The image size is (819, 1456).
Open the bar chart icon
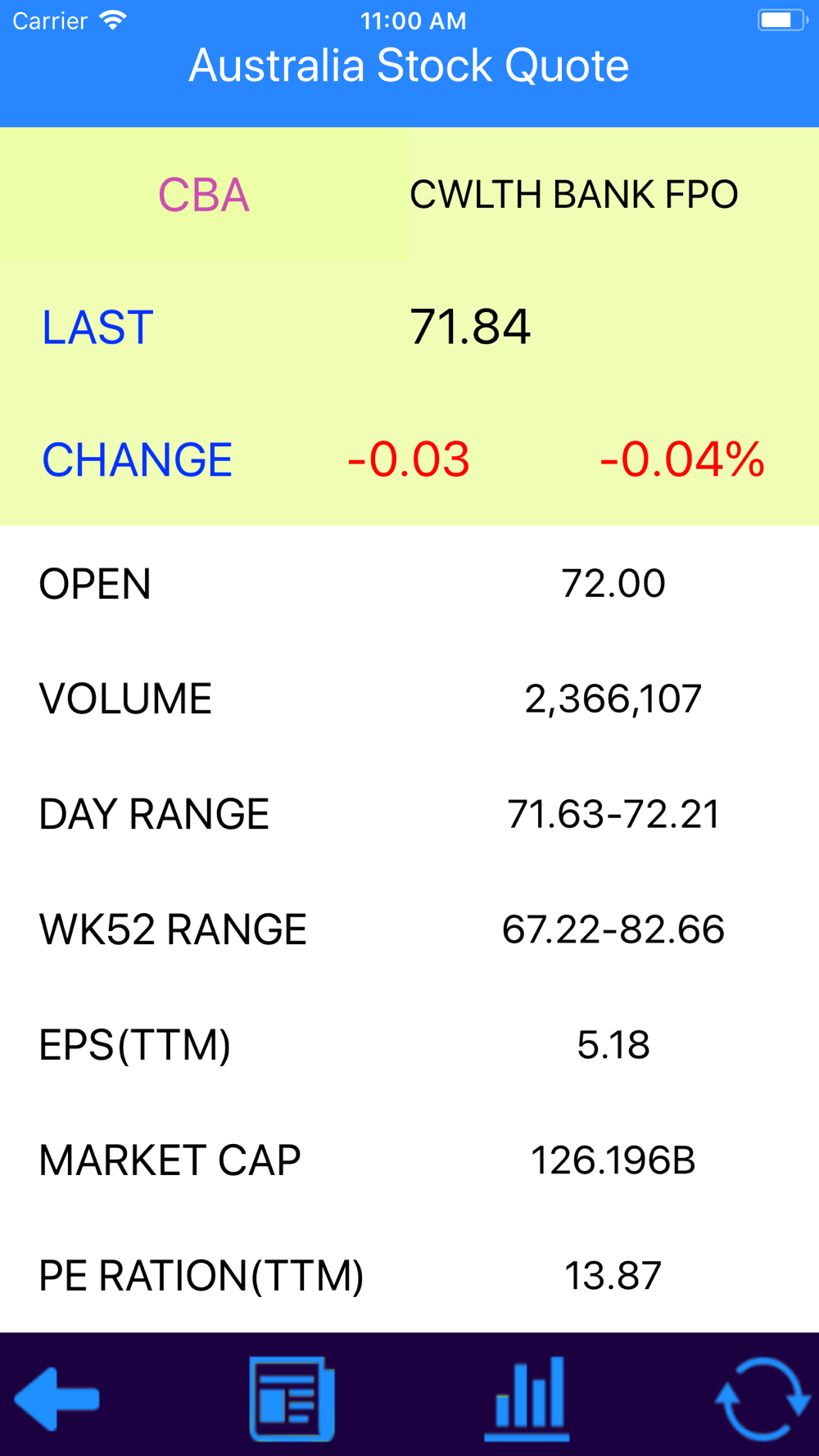coord(527,1399)
